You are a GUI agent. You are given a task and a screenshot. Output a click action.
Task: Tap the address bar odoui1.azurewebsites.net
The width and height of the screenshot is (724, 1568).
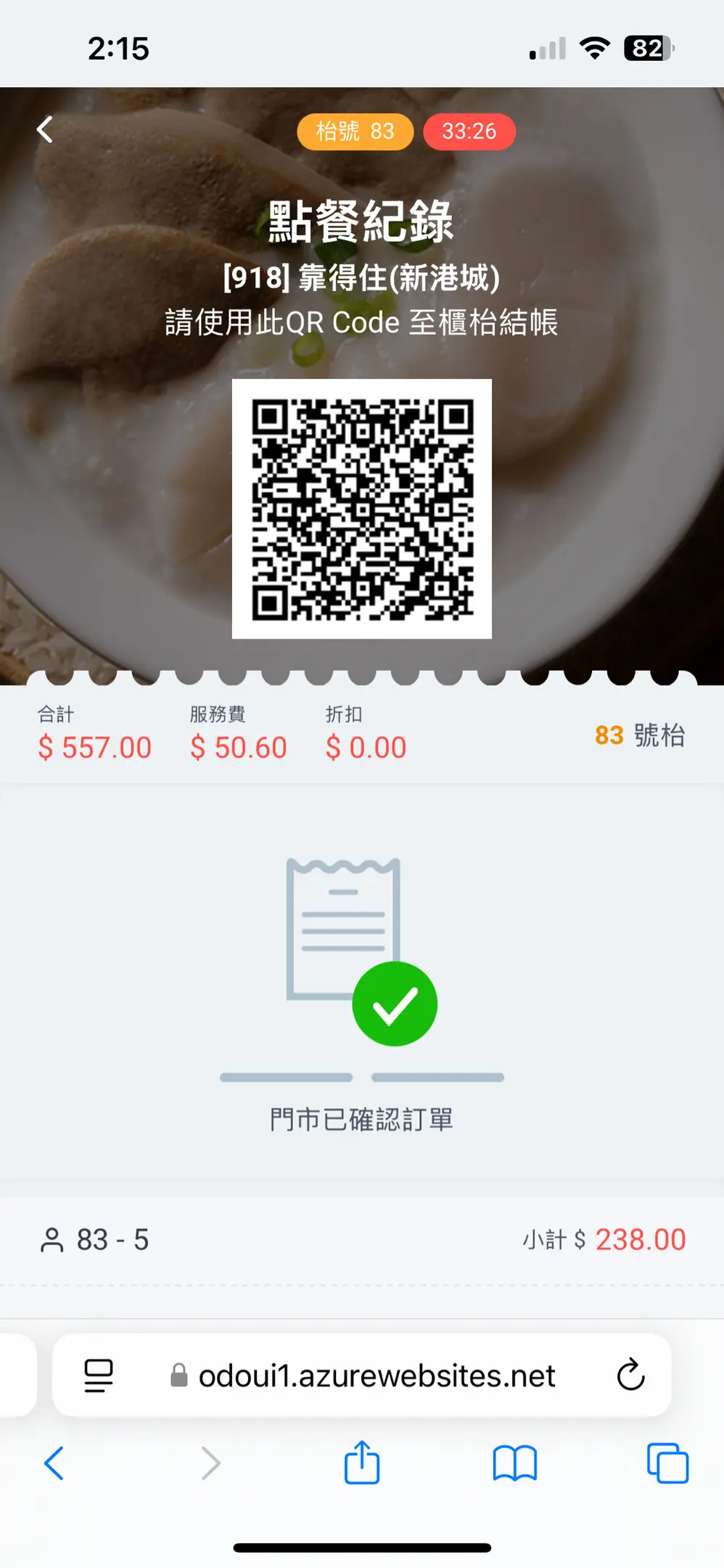[x=376, y=1376]
